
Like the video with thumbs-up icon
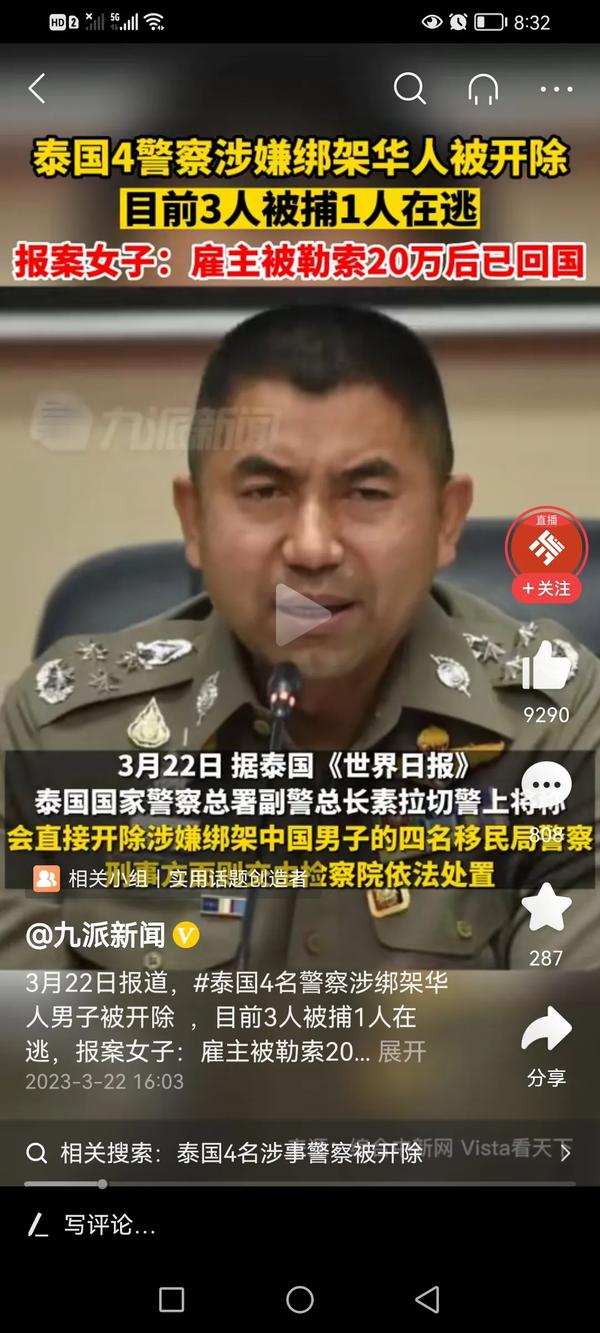click(546, 668)
